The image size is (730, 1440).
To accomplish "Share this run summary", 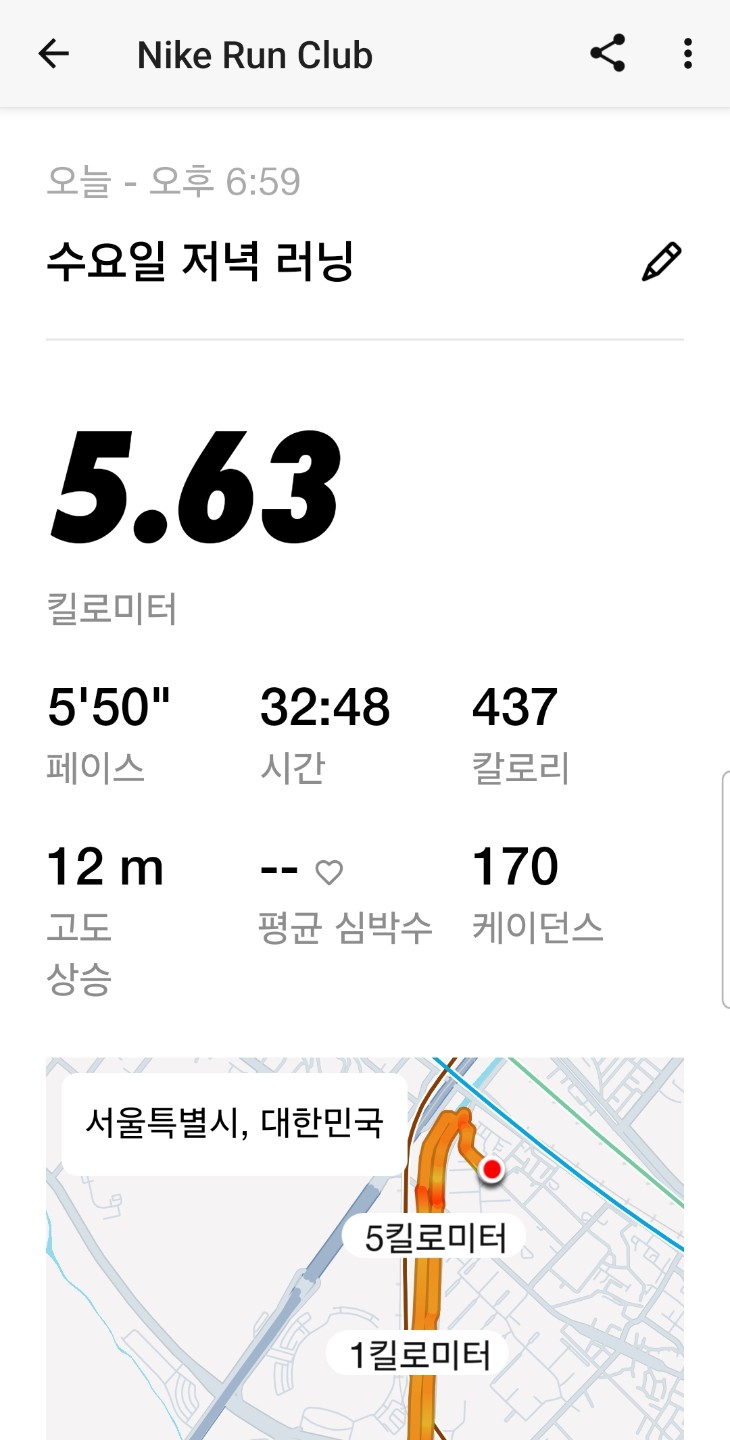I will (x=607, y=54).
